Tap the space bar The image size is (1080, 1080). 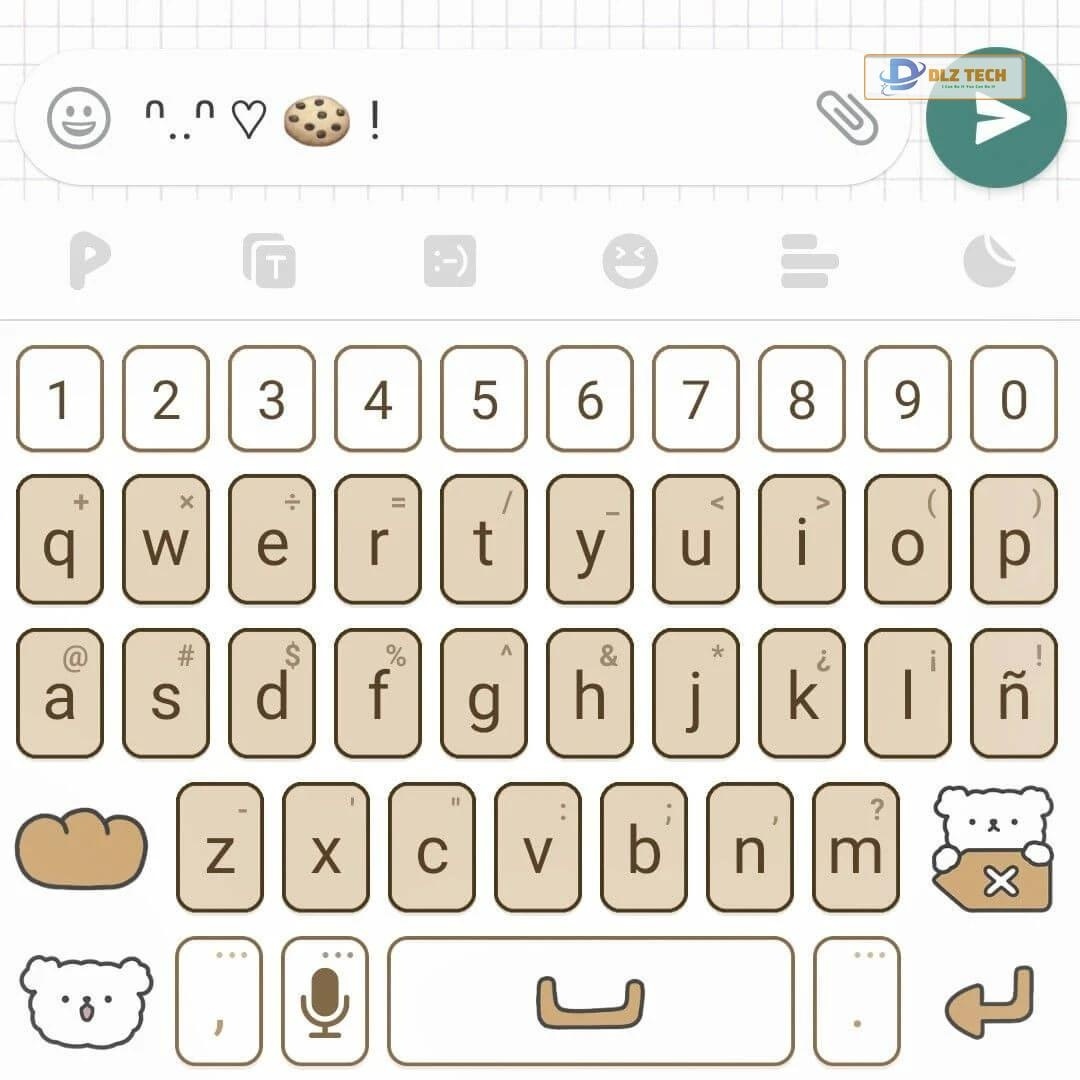click(x=590, y=1001)
